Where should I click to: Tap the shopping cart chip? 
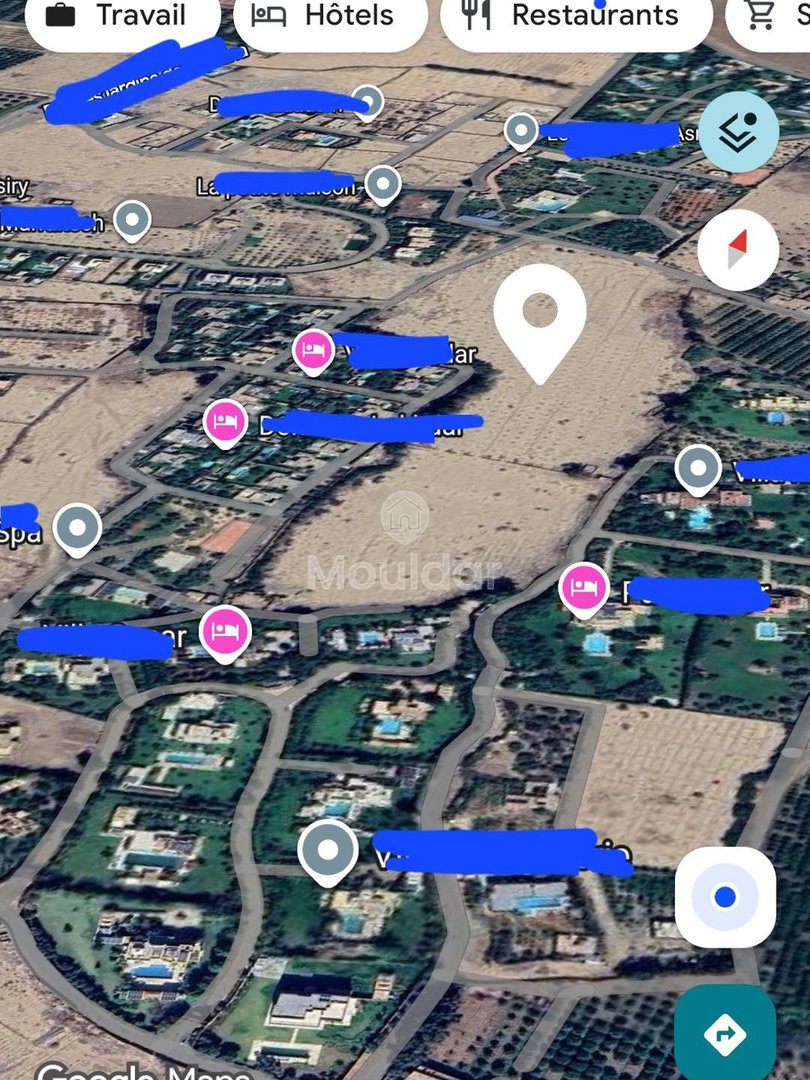pyautogui.click(x=770, y=17)
